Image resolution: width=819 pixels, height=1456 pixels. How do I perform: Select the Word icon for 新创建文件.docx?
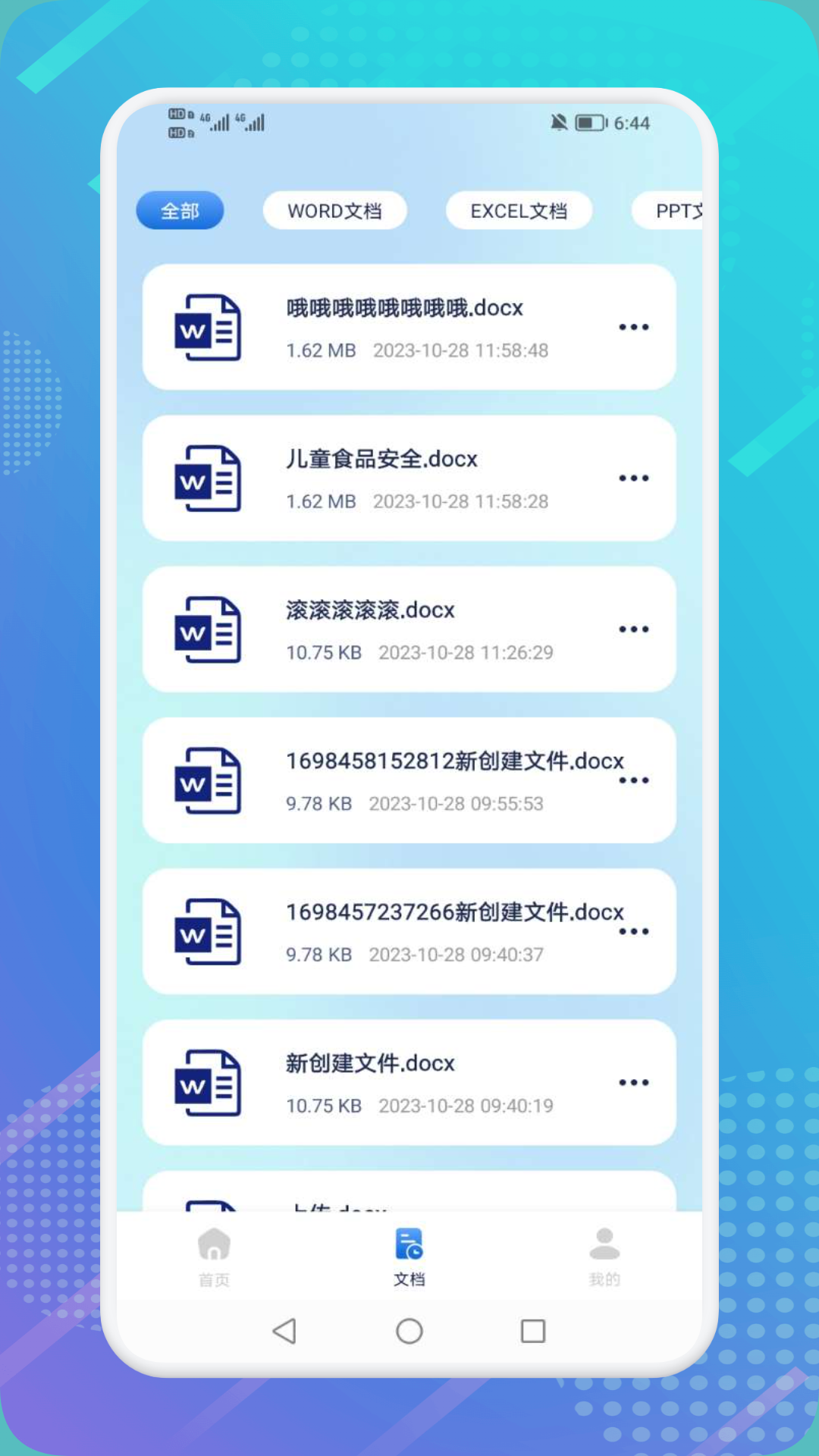(x=207, y=1082)
